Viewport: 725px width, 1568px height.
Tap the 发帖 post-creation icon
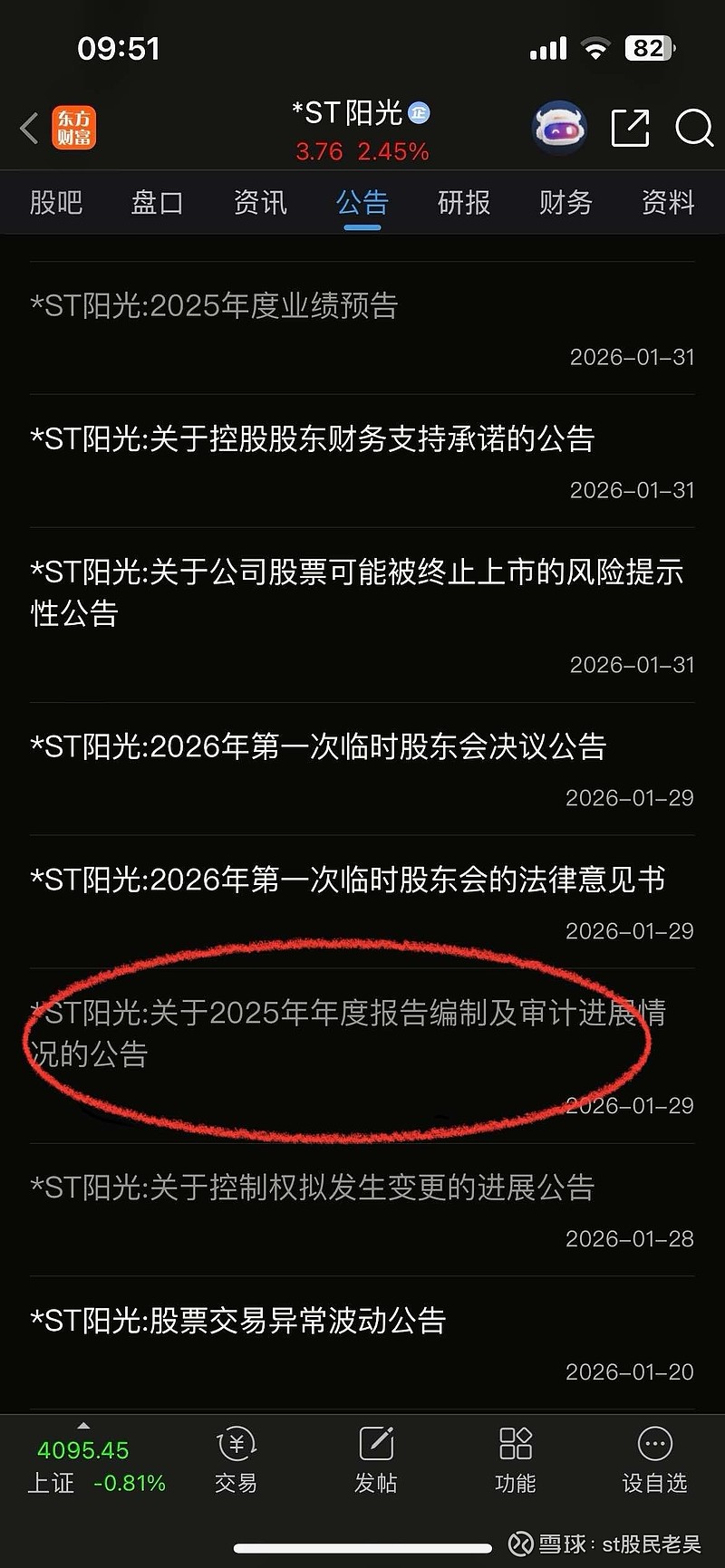(x=375, y=1467)
